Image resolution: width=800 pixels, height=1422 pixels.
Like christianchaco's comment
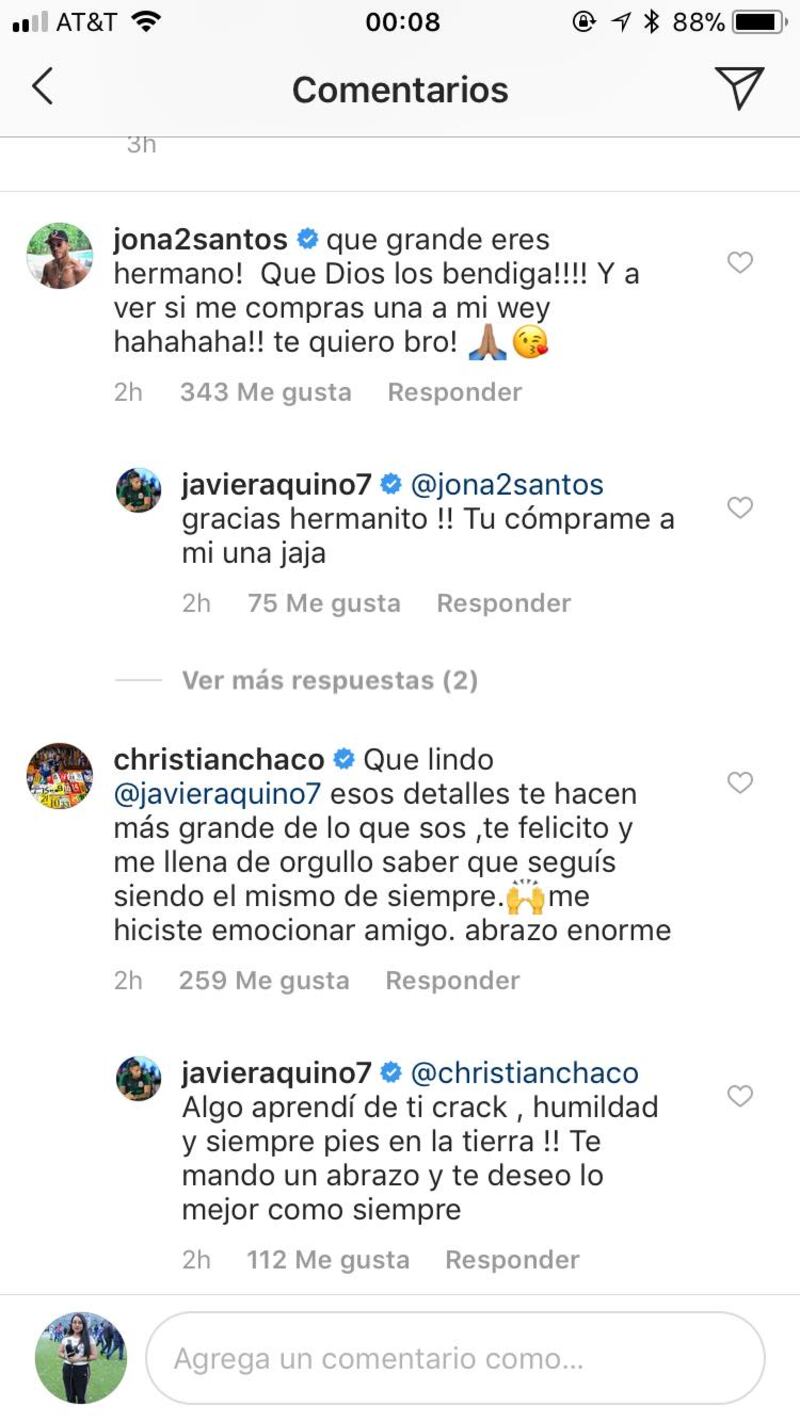[x=739, y=782]
